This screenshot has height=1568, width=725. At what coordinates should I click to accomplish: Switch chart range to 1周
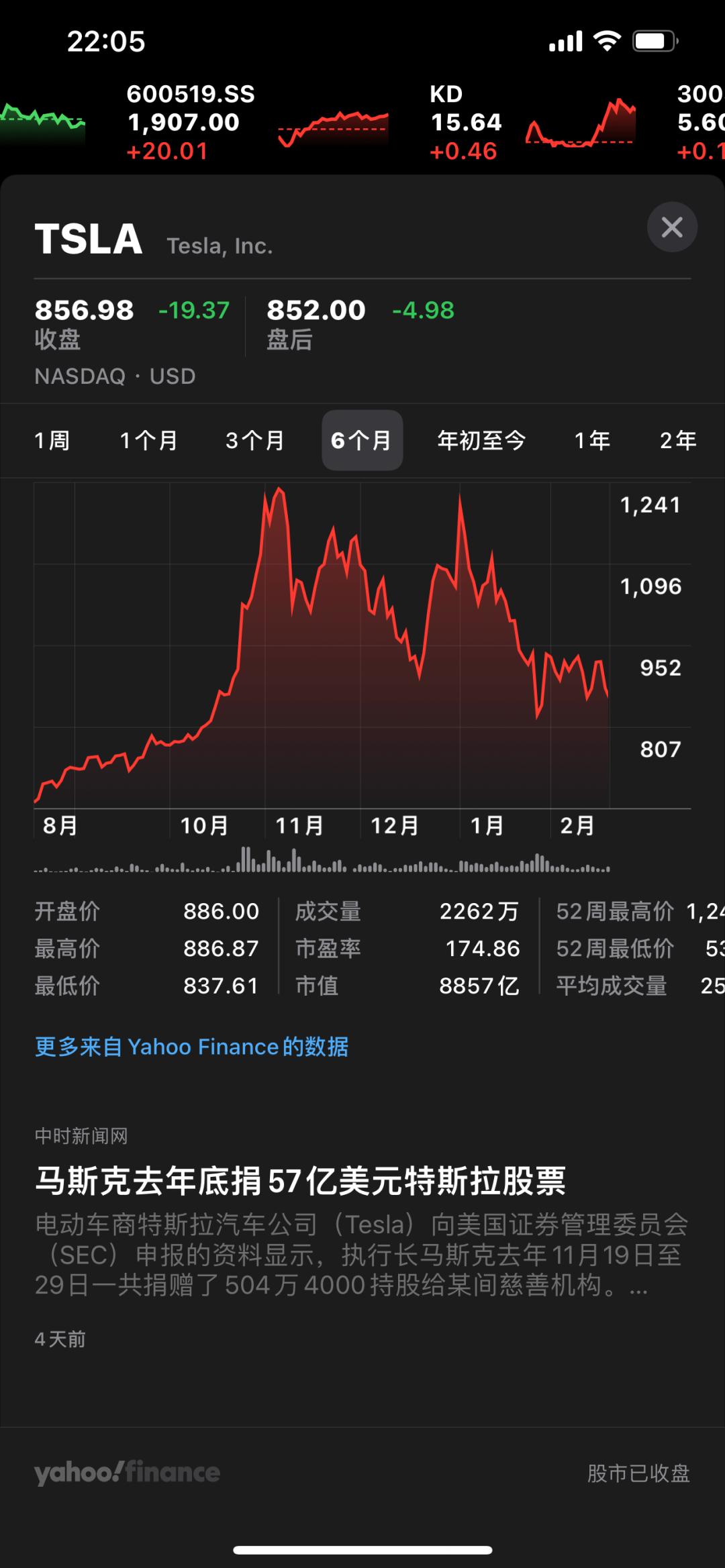pos(52,440)
